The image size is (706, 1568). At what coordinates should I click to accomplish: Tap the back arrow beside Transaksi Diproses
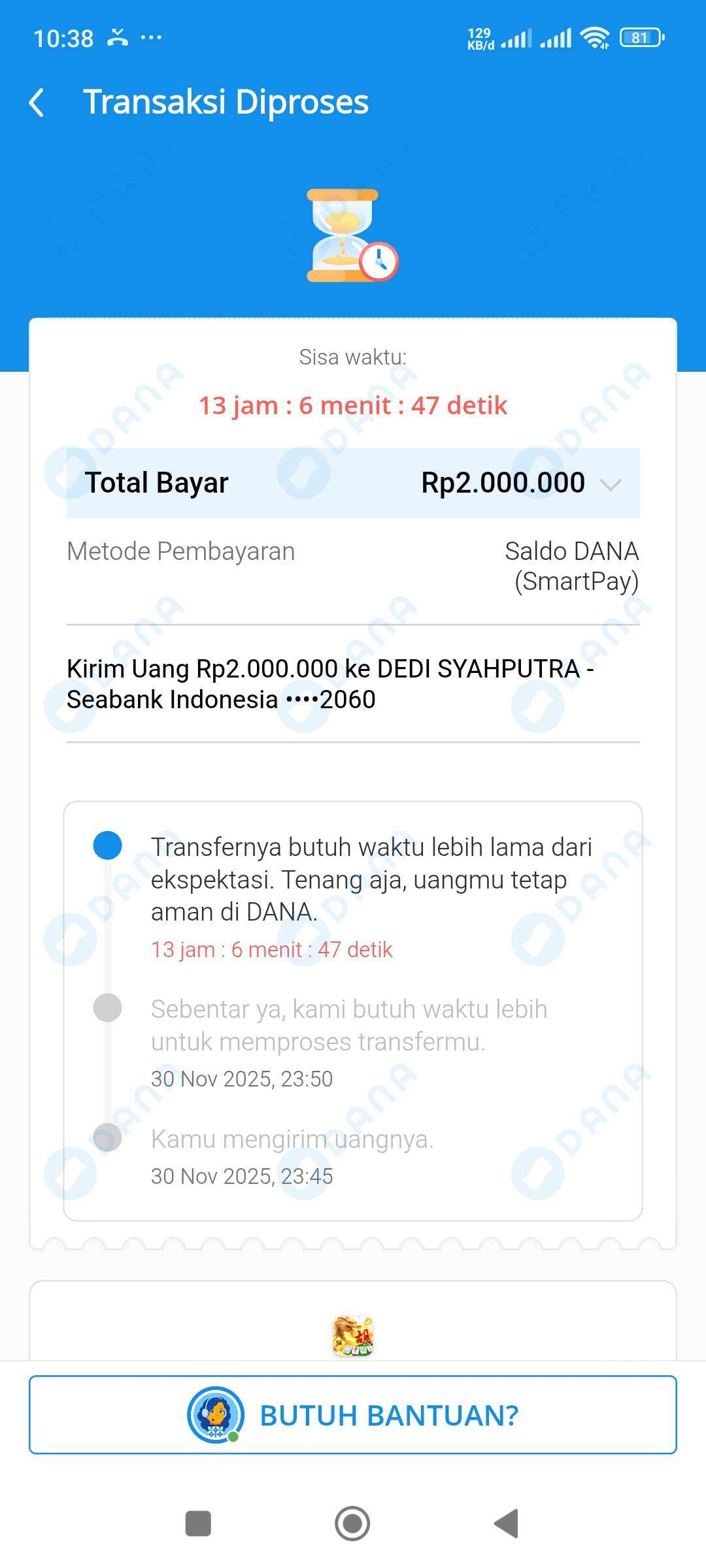pos(37,102)
